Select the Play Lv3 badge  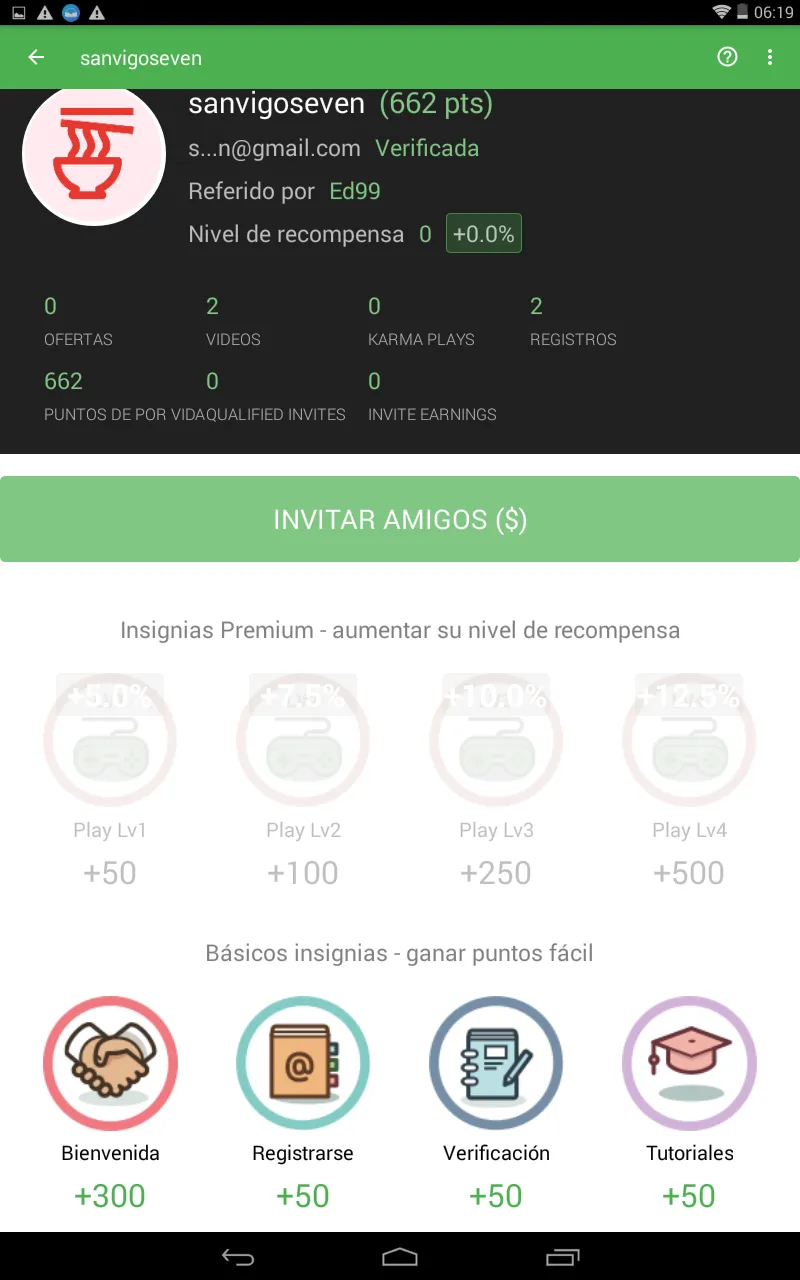click(x=496, y=742)
